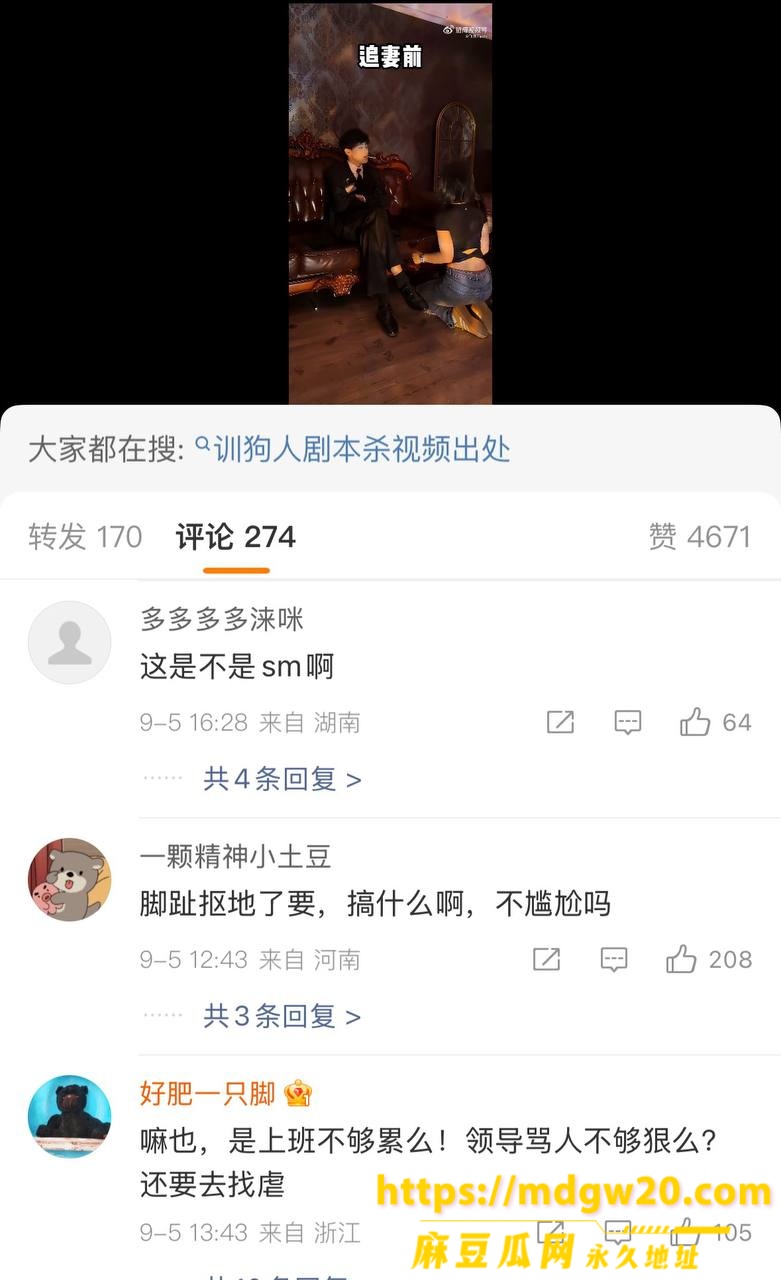Expand 共3条回复 replies
Screen dimensions: 781x1280
282,1017
